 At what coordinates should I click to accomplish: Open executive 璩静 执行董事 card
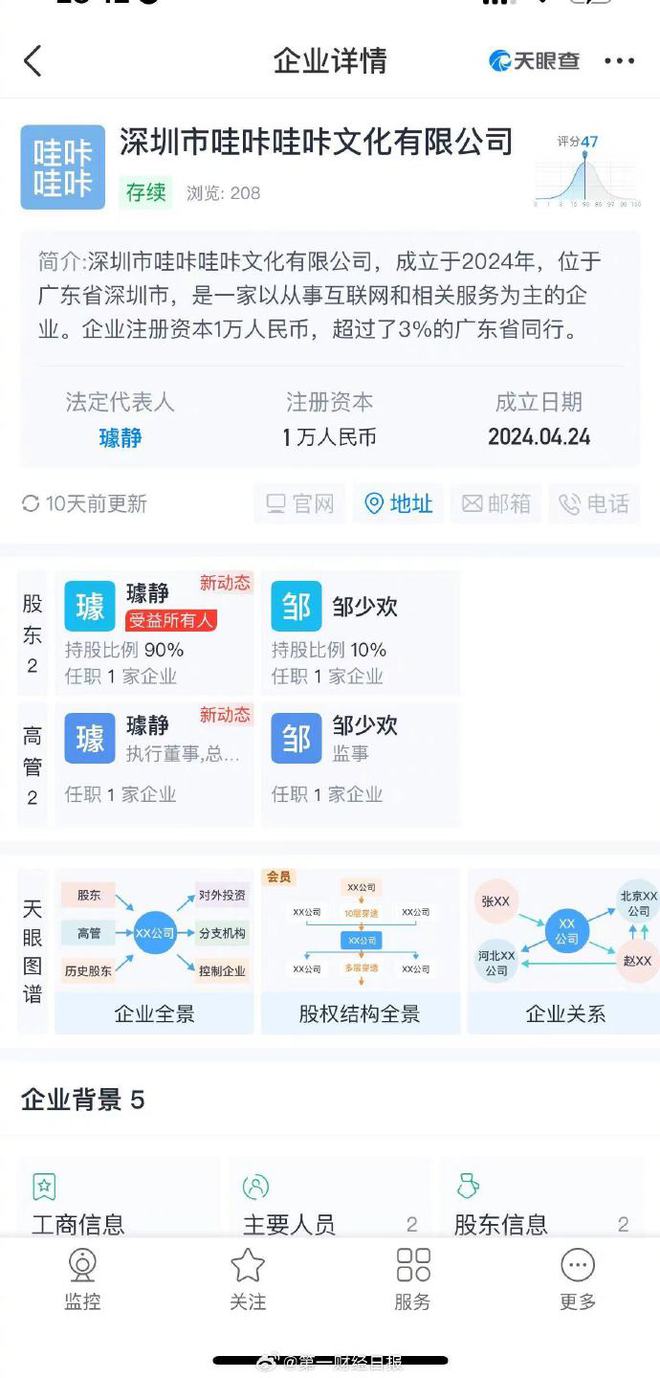click(x=155, y=764)
